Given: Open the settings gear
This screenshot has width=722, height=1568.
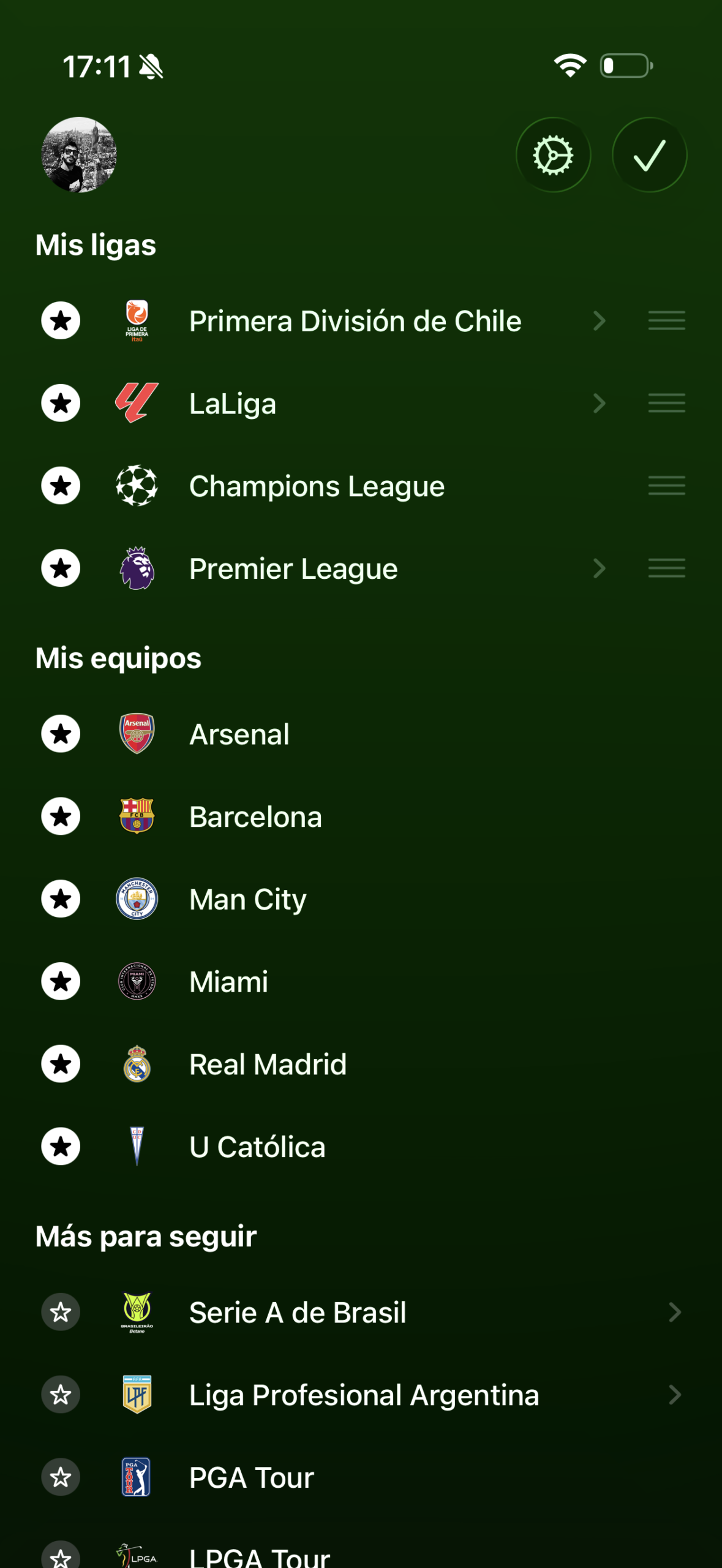Looking at the screenshot, I should pyautogui.click(x=553, y=155).
